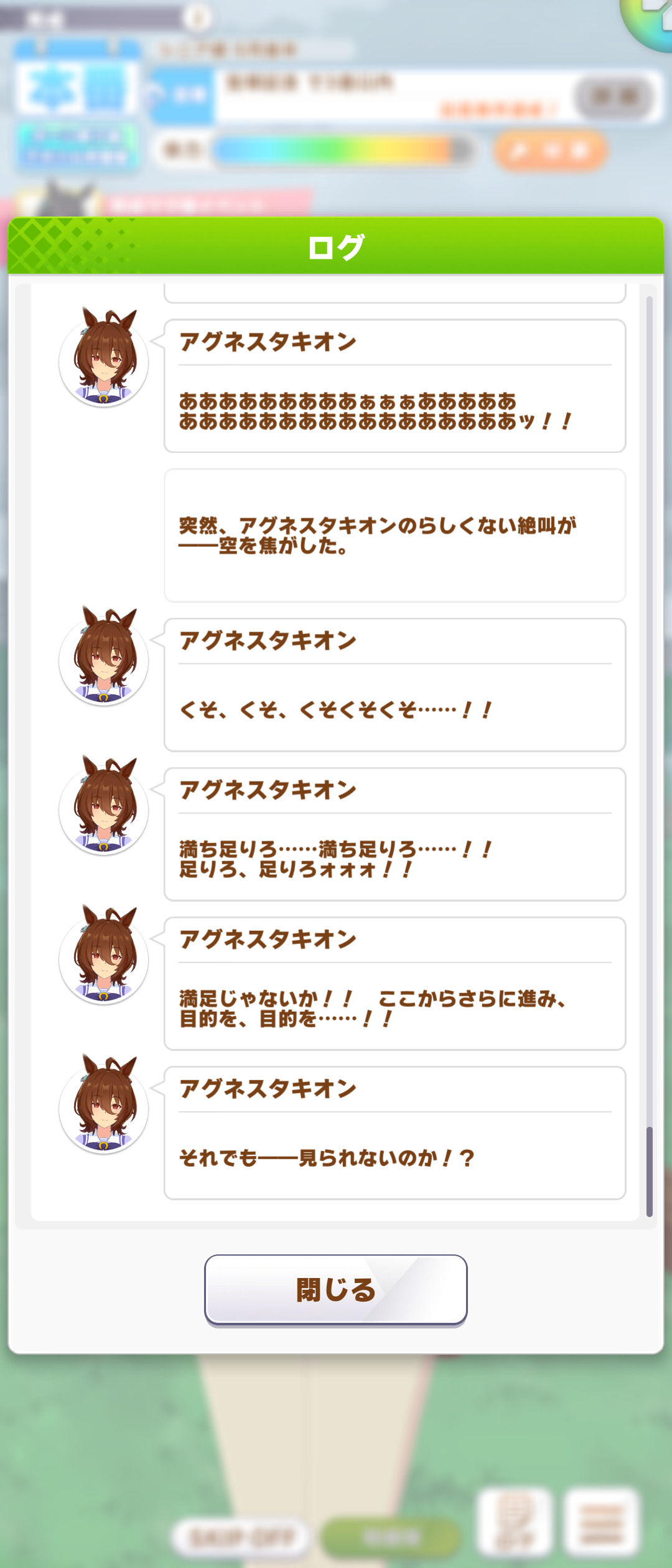The image size is (672, 1568).
Task: Close the log with 閉じる button
Action: coord(335,1289)
